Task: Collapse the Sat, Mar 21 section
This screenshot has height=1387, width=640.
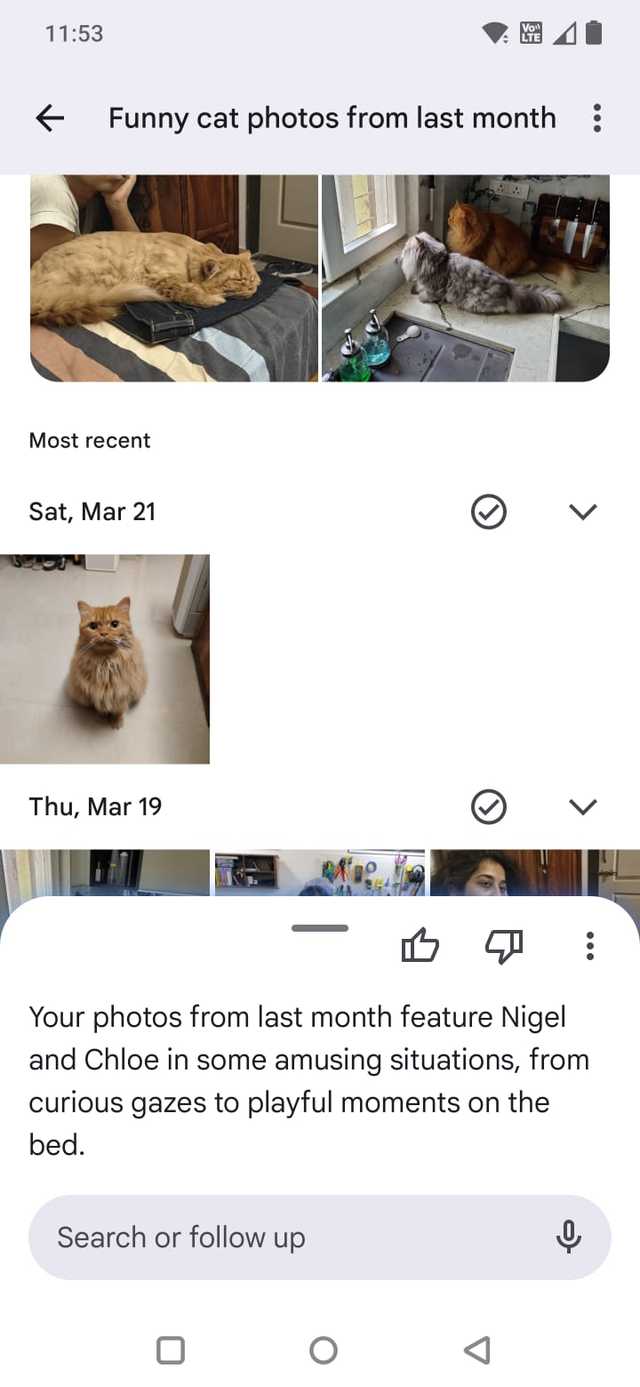Action: 582,512
